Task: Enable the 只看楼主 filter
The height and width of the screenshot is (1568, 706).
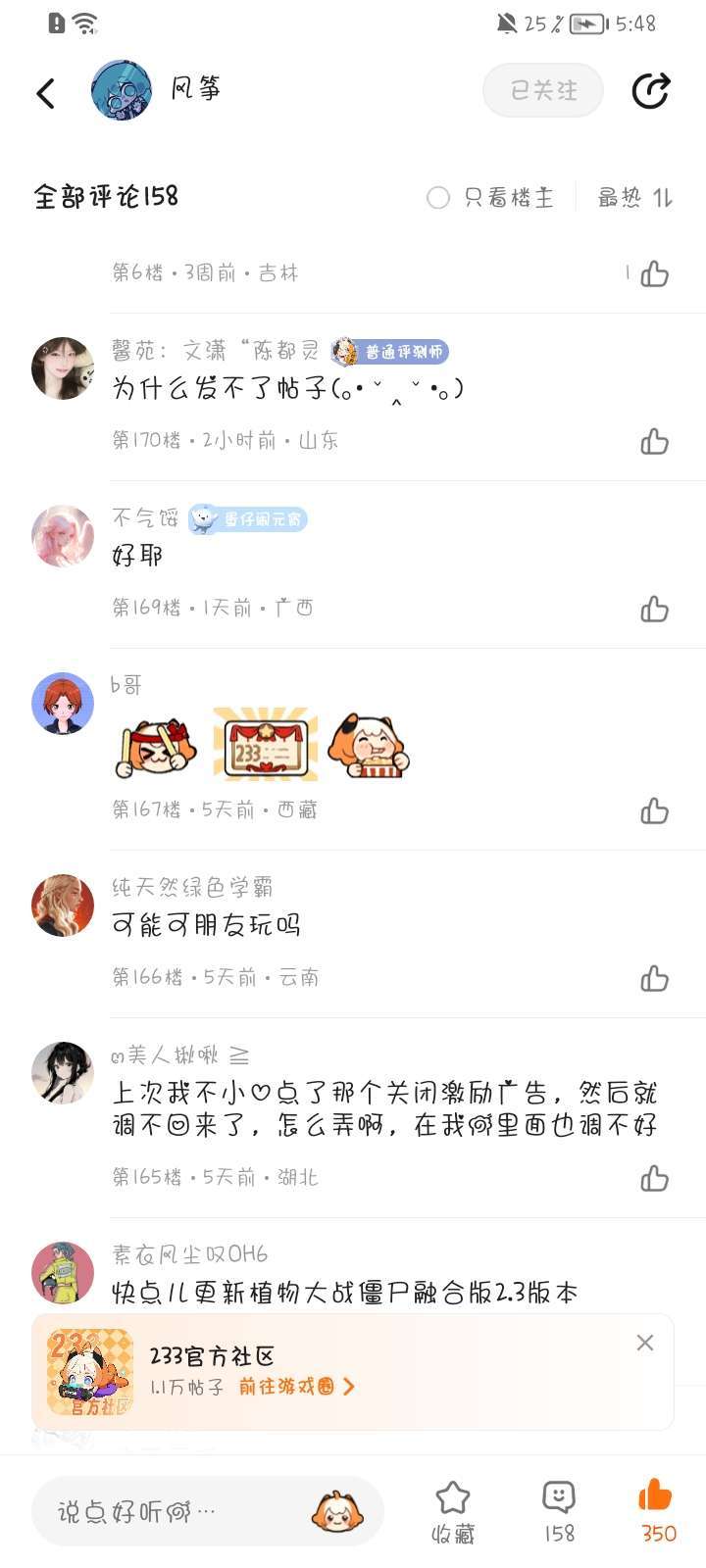Action: [490, 198]
